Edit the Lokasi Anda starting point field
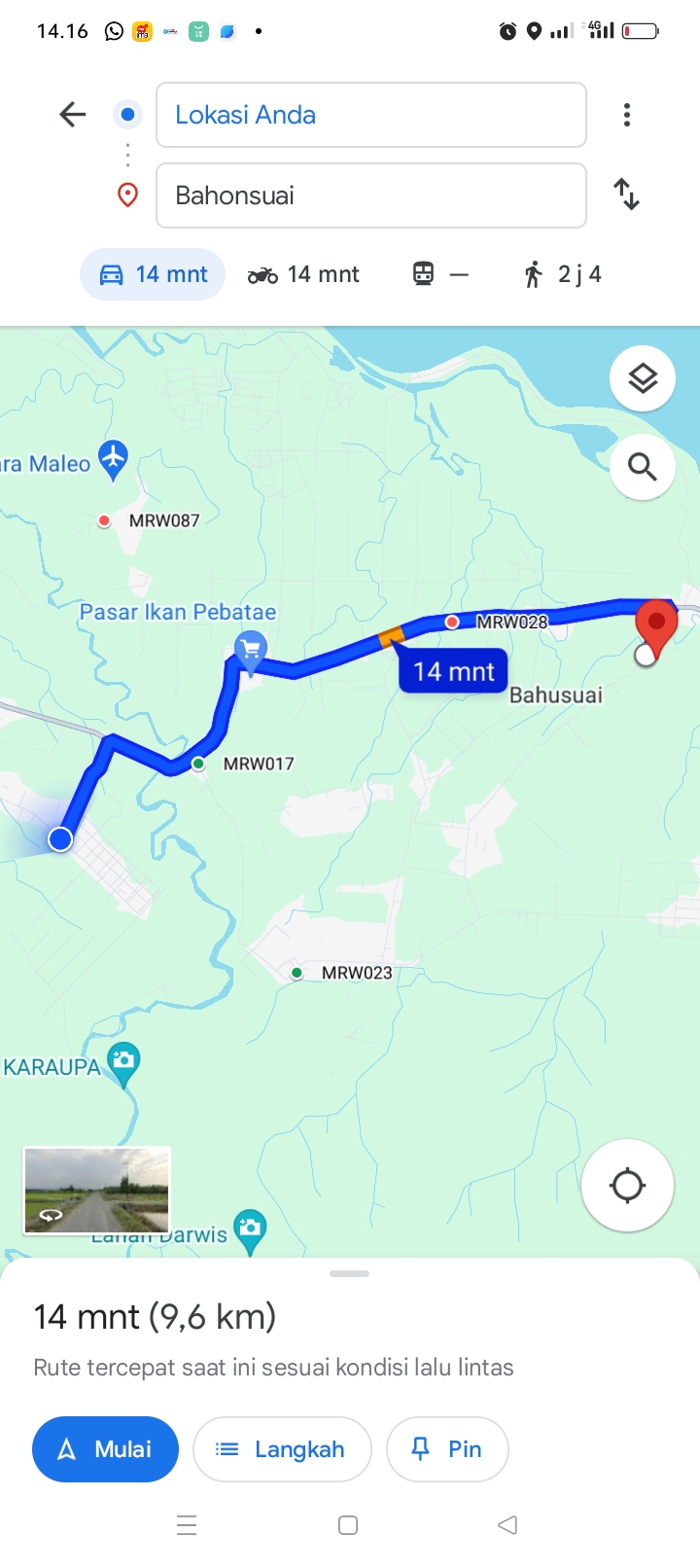The width and height of the screenshot is (700, 1568). (371, 115)
